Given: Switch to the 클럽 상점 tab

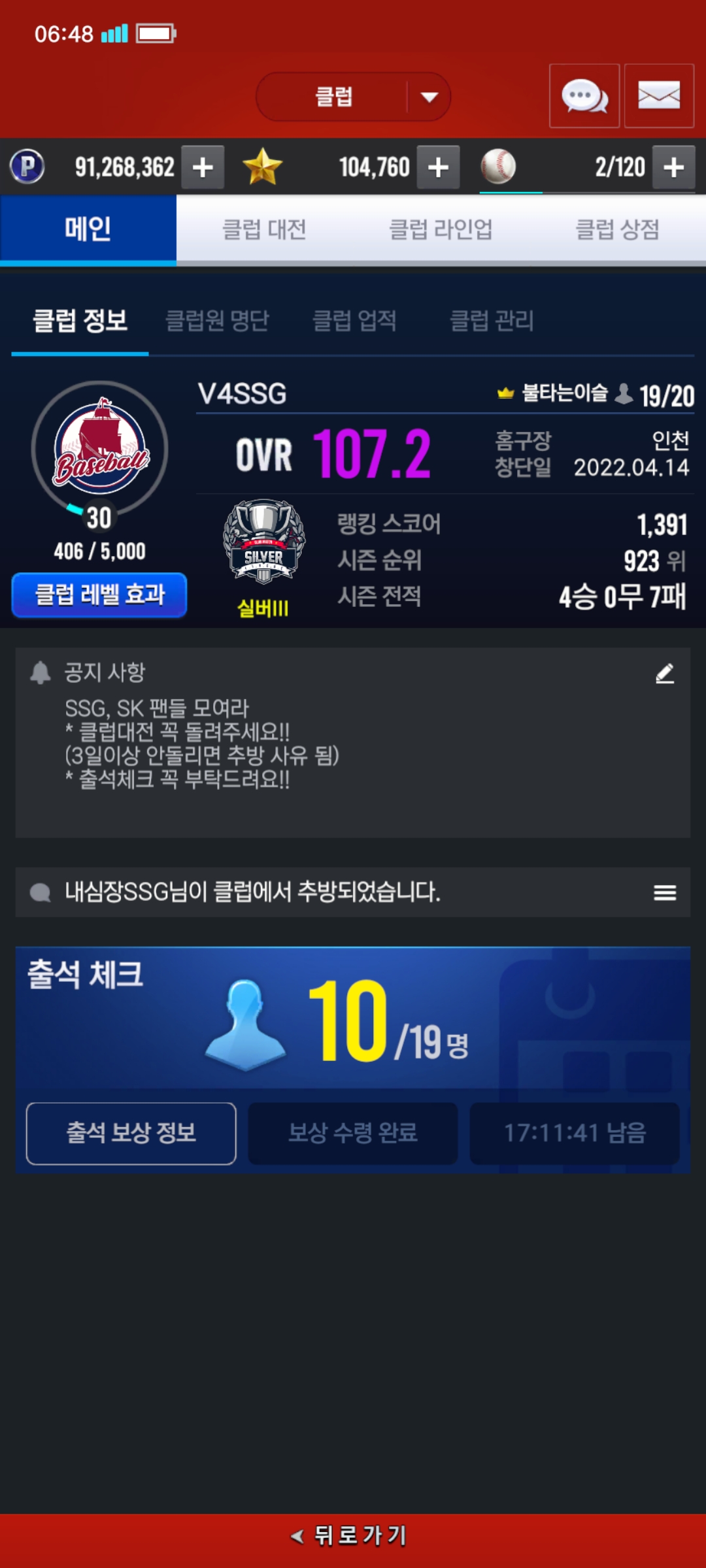Looking at the screenshot, I should [617, 229].
